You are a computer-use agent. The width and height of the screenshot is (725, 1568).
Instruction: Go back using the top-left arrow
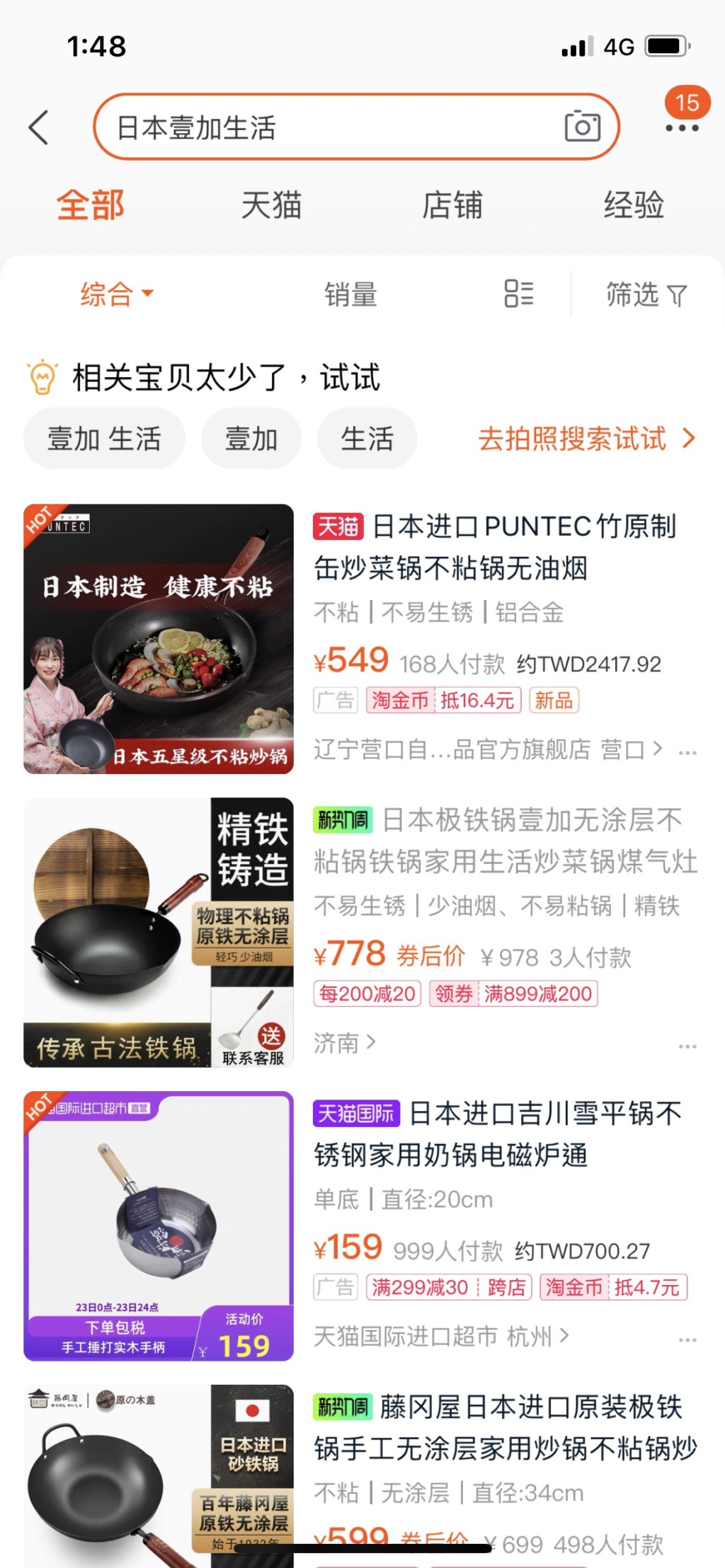click(x=40, y=127)
